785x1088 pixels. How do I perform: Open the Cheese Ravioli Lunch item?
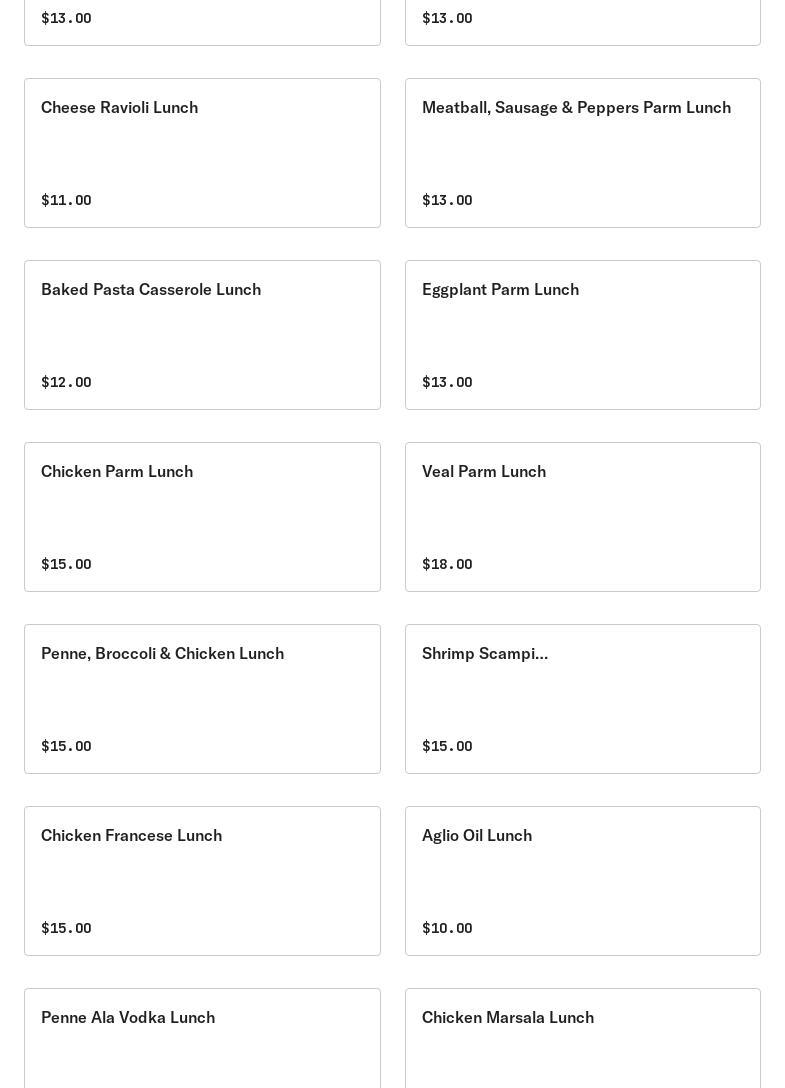click(202, 153)
